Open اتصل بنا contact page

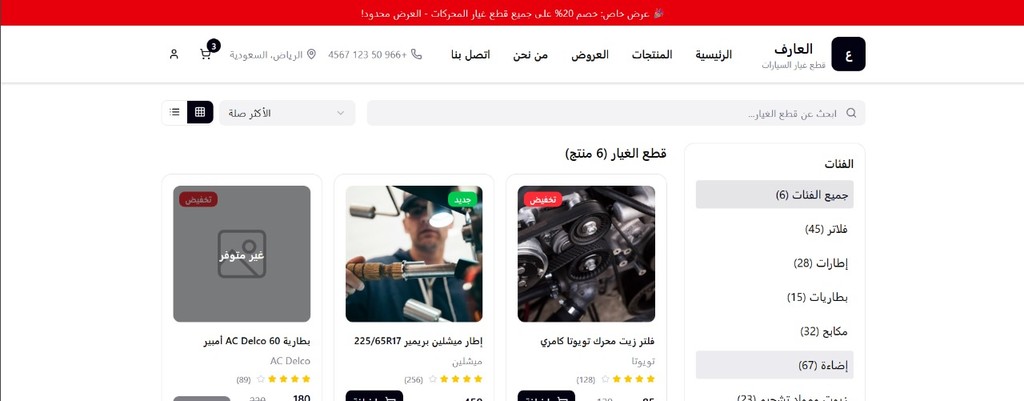pos(470,54)
